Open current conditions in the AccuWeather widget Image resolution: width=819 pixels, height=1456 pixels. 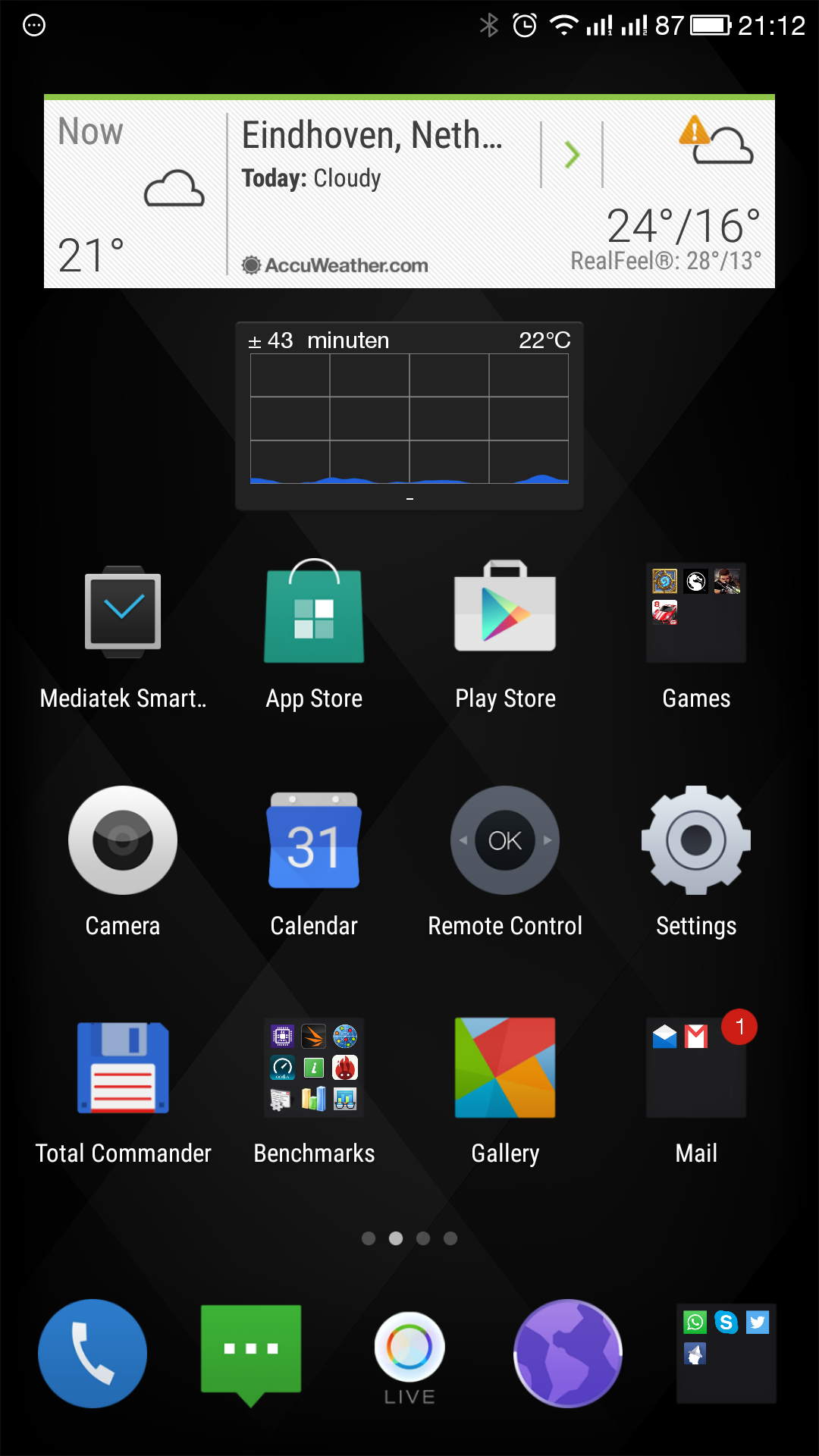pos(135,194)
